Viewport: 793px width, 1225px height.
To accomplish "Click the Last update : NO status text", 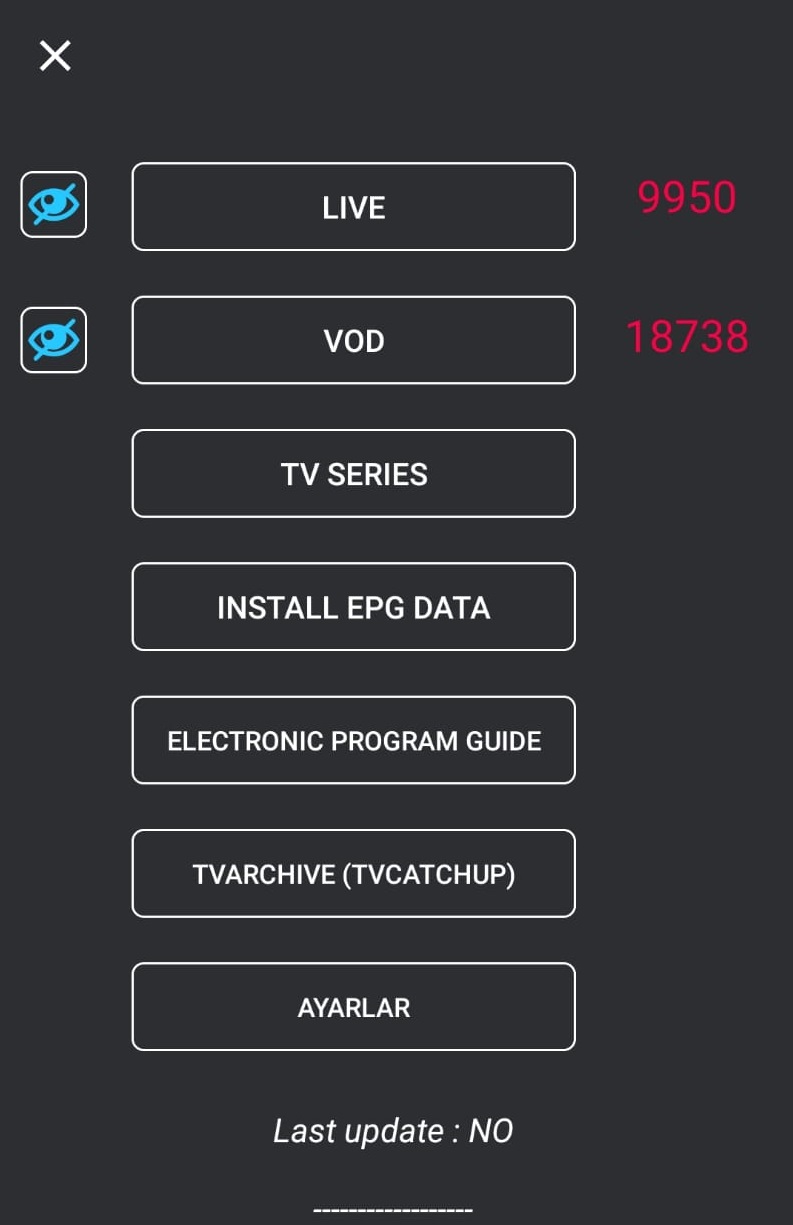I will 393,1130.
